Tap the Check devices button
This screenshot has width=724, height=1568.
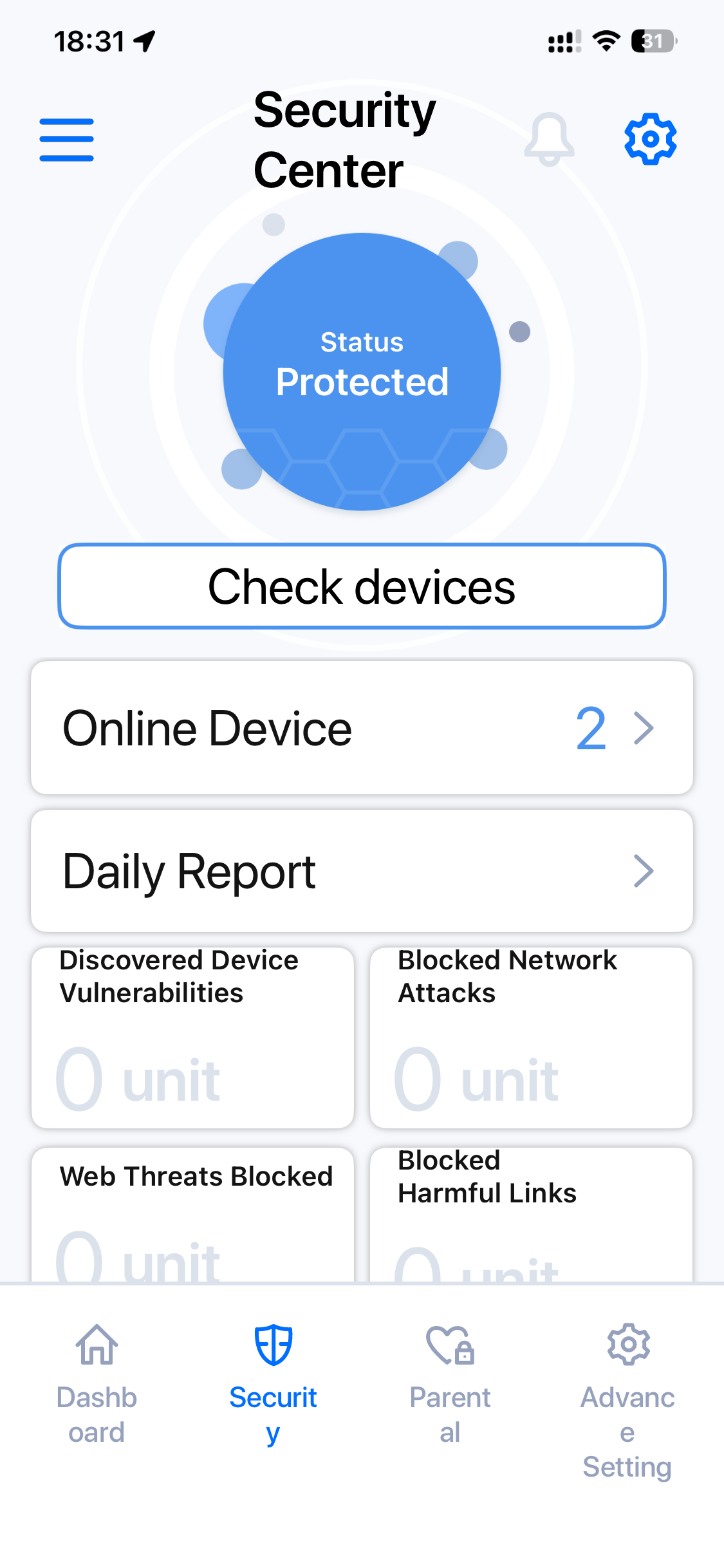(x=362, y=586)
